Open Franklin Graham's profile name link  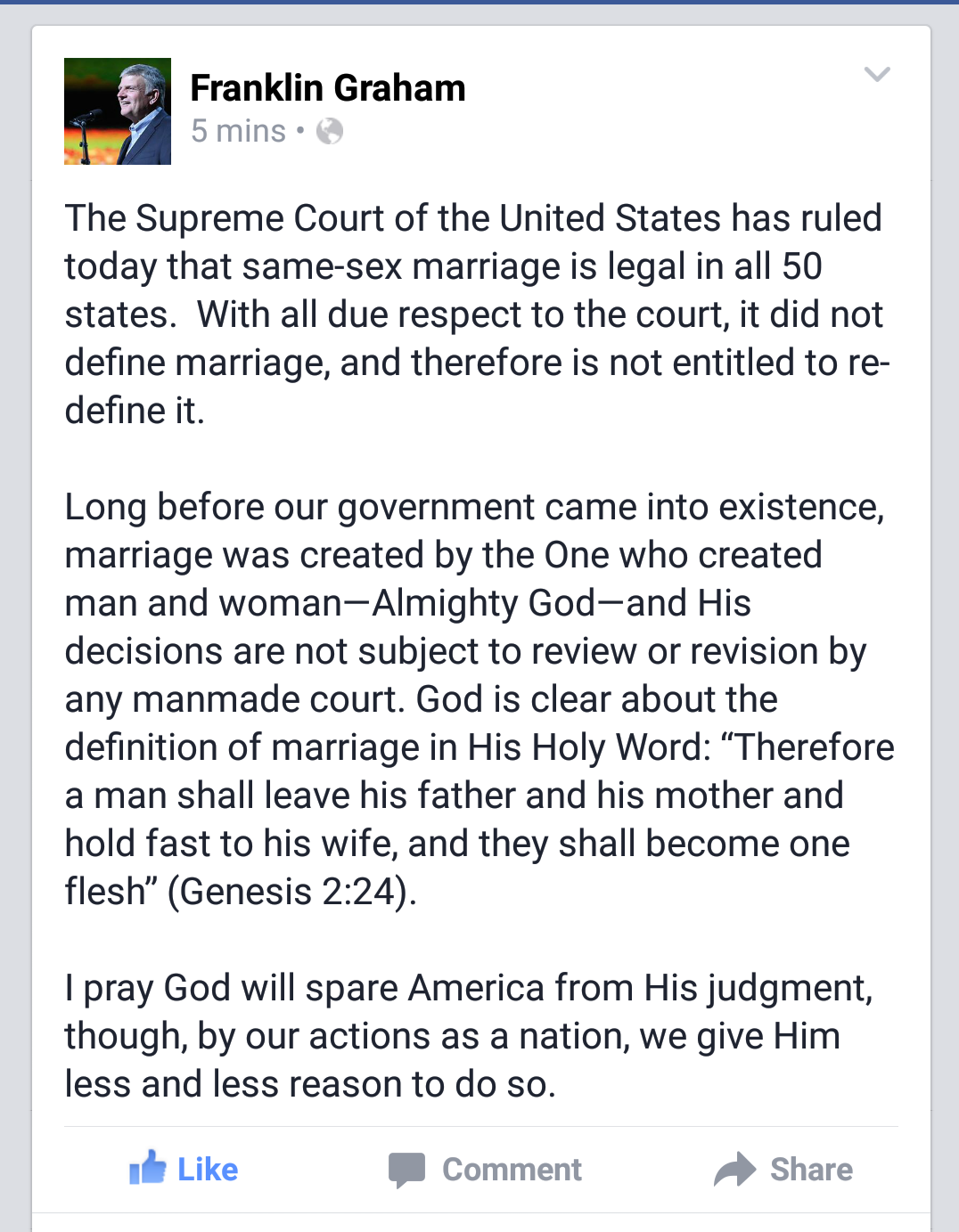pos(328,88)
